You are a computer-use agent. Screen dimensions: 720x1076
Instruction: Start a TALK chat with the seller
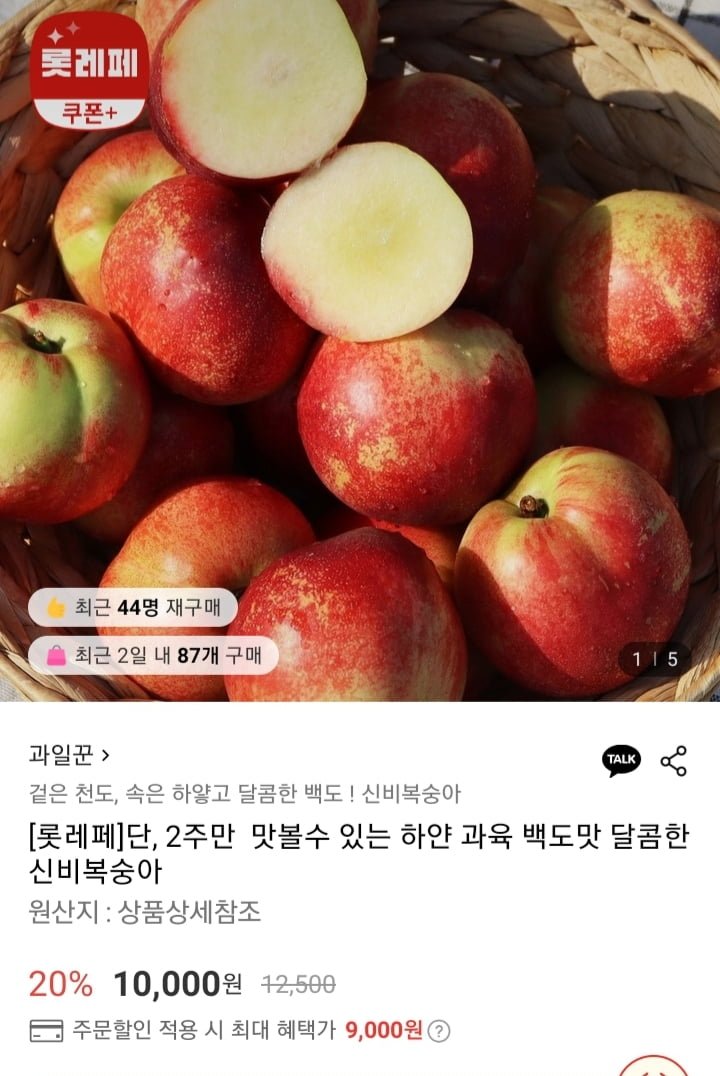(621, 760)
